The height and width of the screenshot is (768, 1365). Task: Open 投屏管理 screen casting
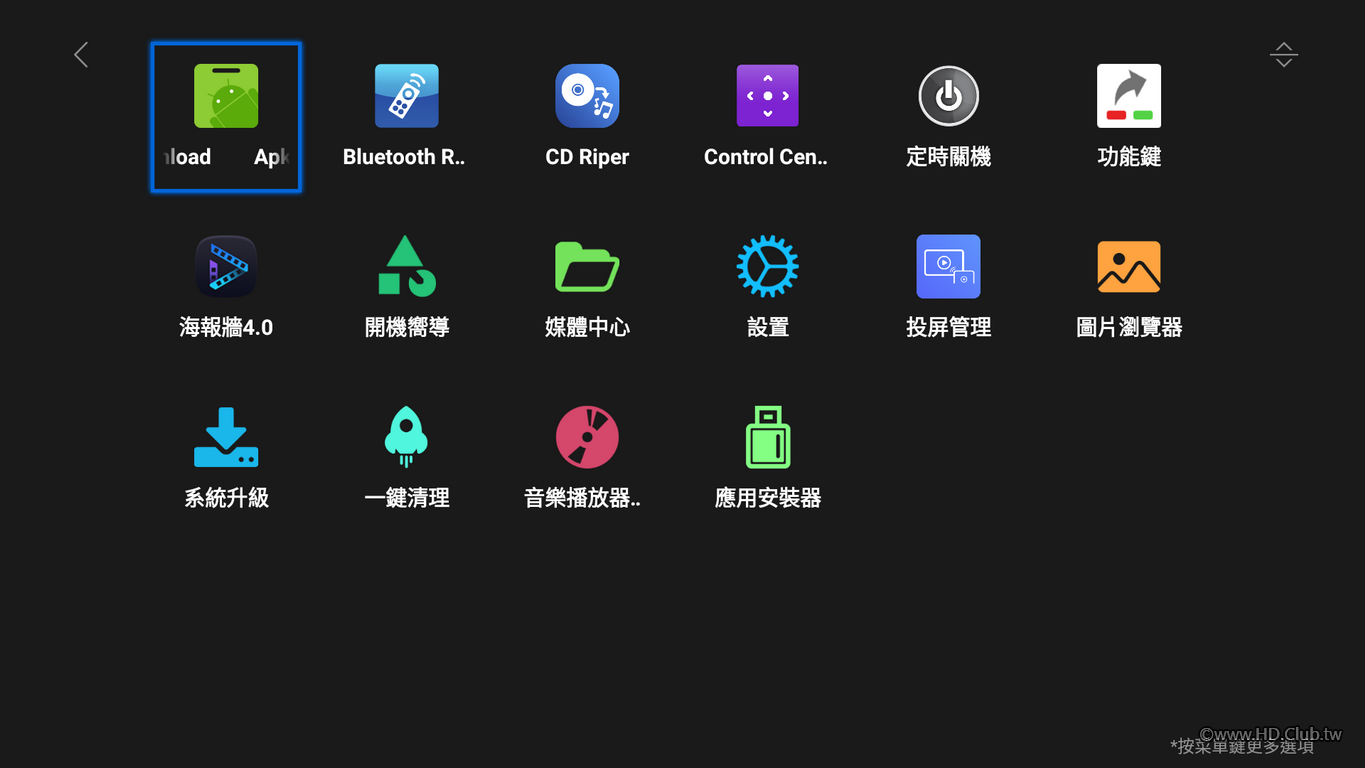(948, 267)
